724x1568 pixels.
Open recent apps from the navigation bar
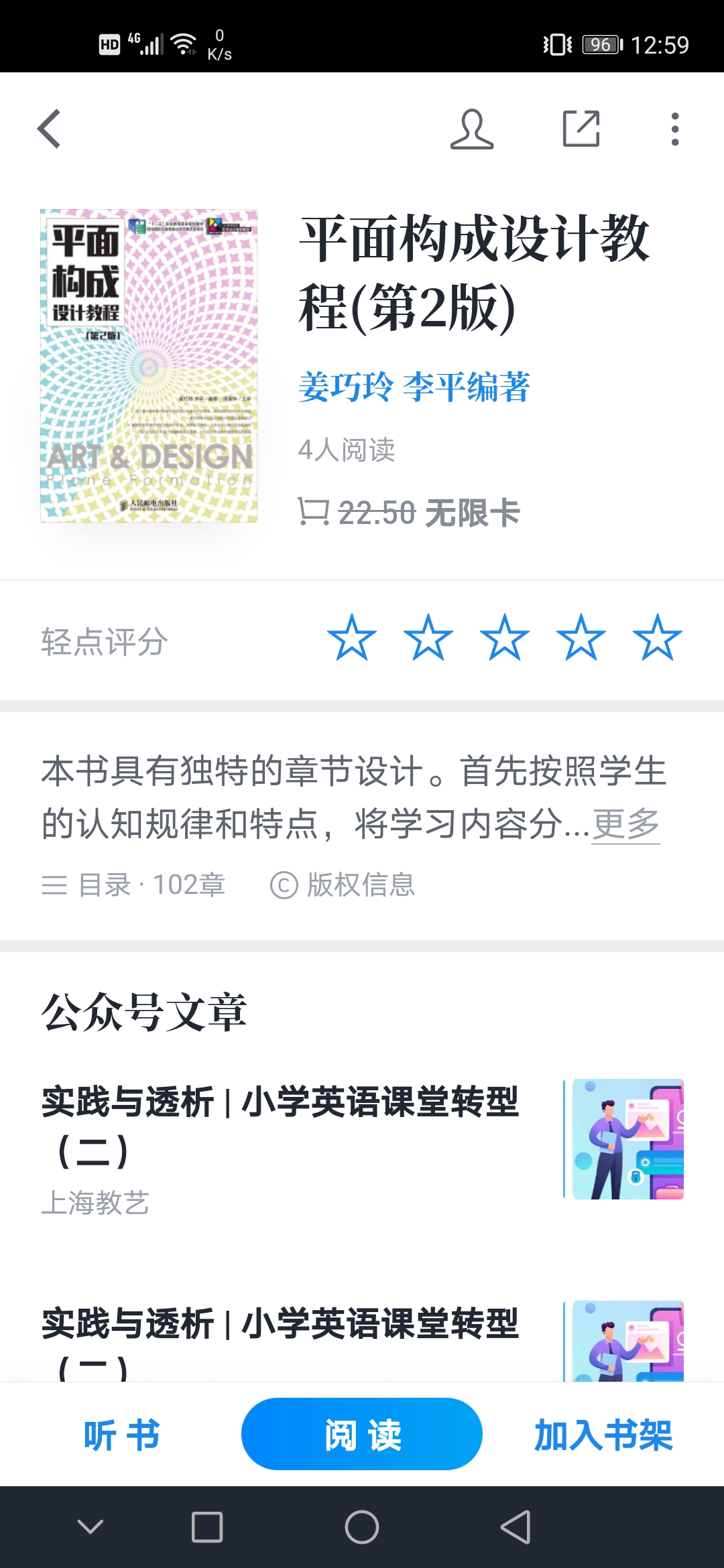207,1527
